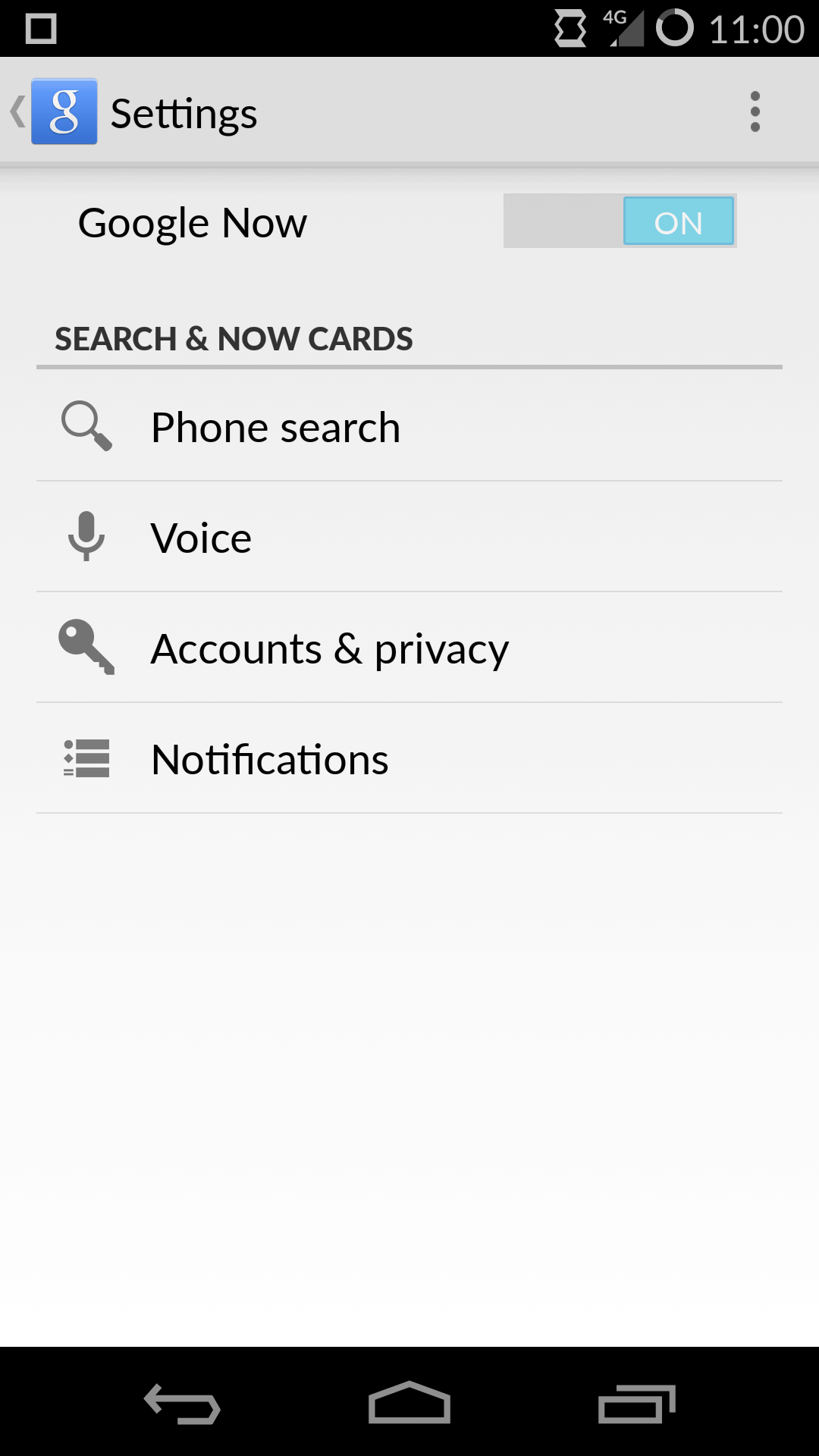This screenshot has height=1456, width=819.
Task: Tap the system back button
Action: click(x=182, y=1403)
